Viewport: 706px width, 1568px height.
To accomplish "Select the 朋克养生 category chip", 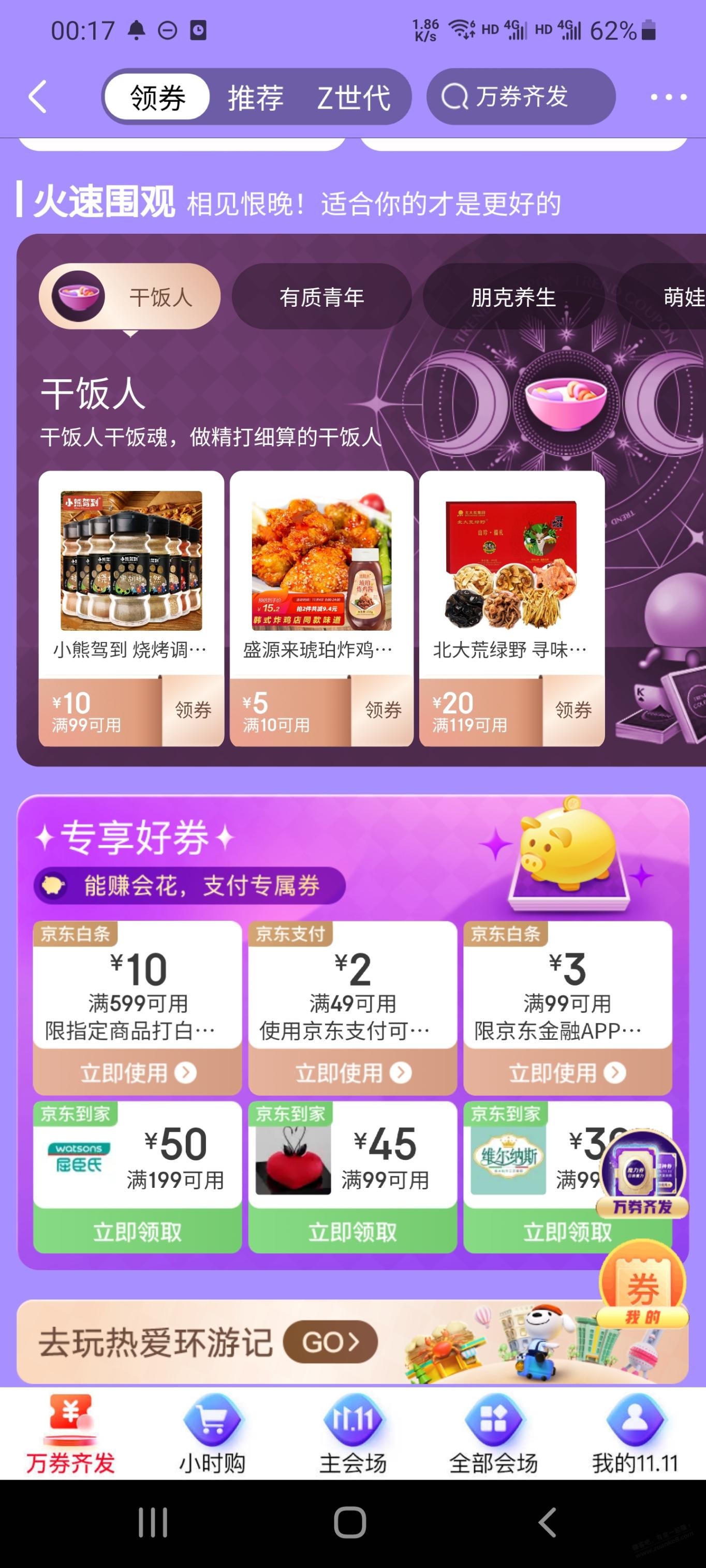I will pyautogui.click(x=513, y=297).
